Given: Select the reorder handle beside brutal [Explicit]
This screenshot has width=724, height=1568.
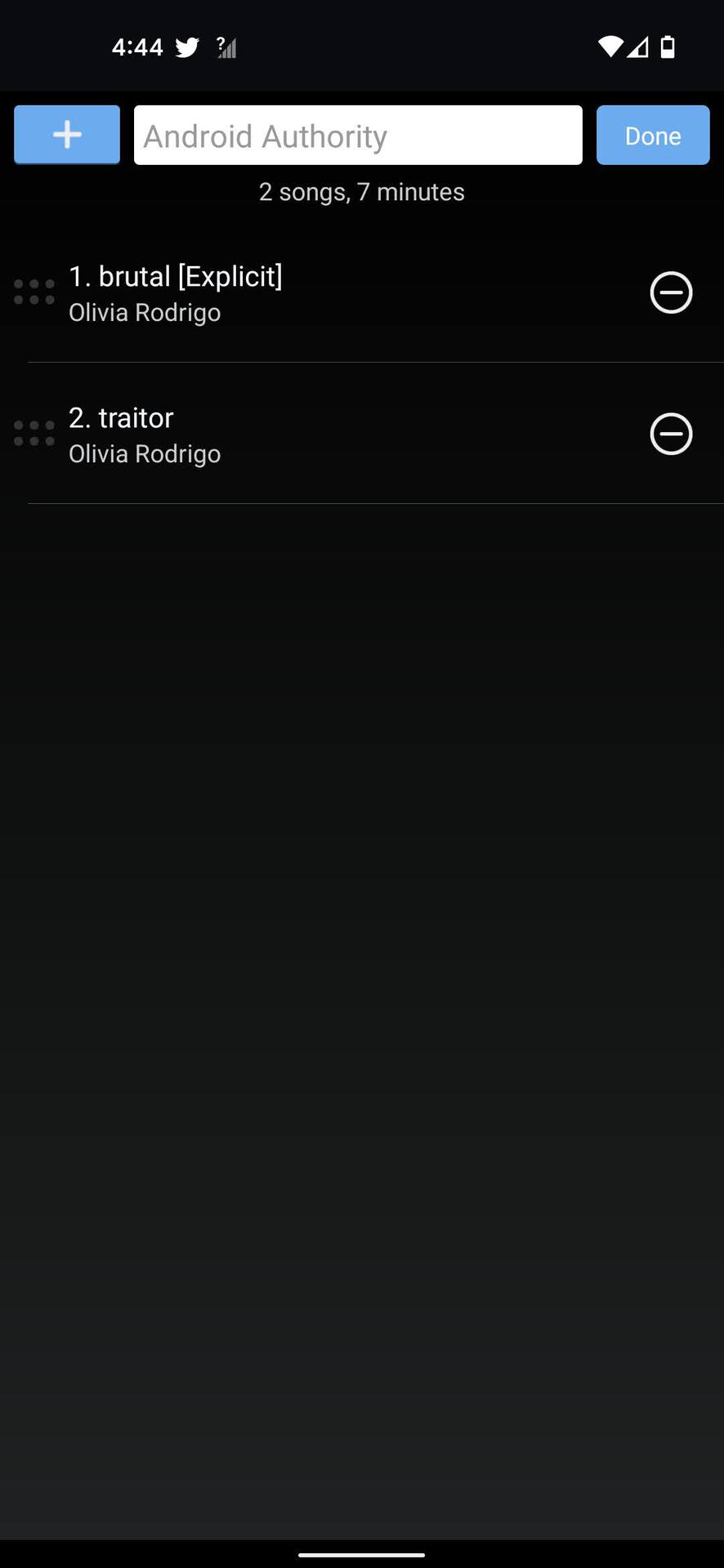Looking at the screenshot, I should pos(34,292).
